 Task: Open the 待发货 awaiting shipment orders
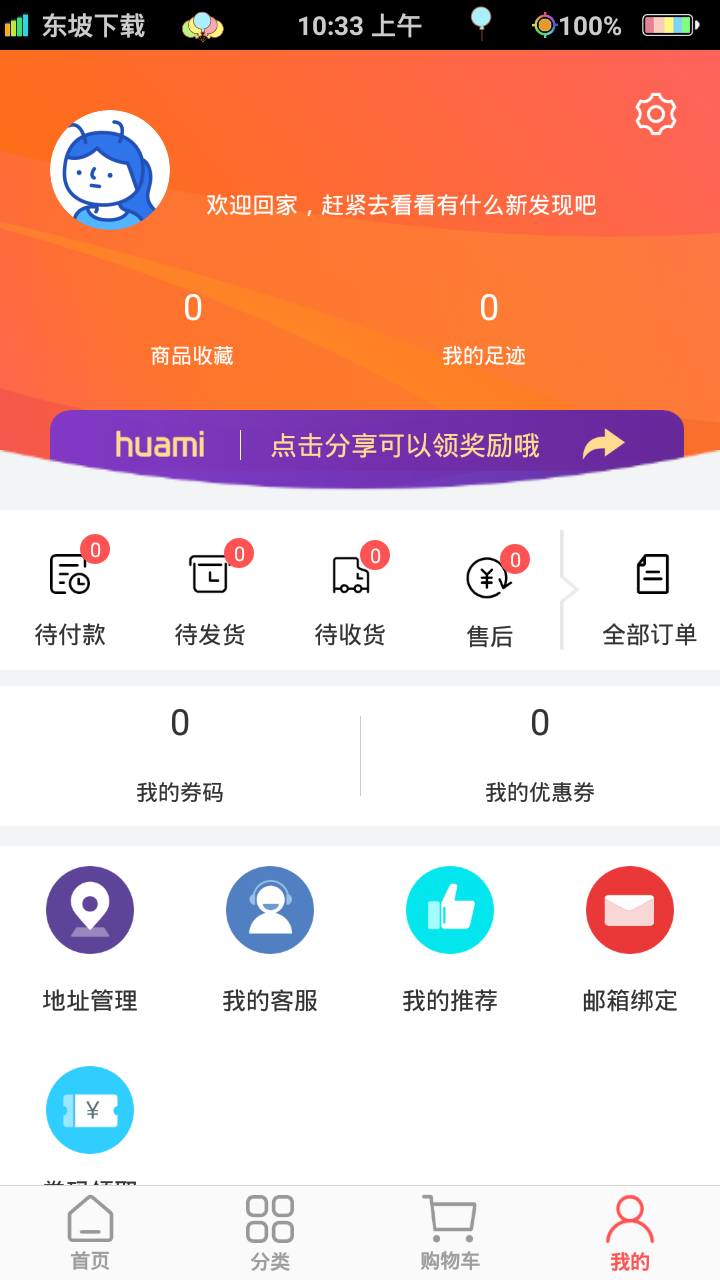pos(208,590)
